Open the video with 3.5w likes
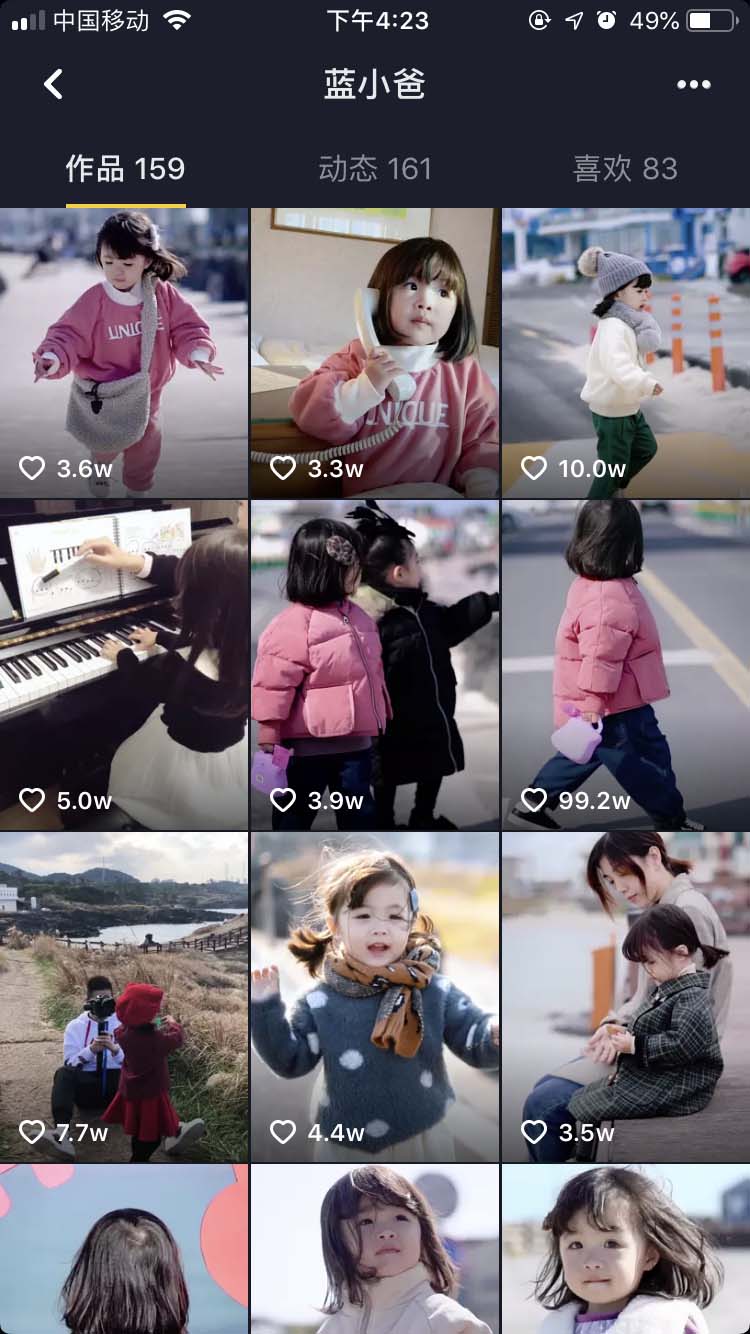 626,996
